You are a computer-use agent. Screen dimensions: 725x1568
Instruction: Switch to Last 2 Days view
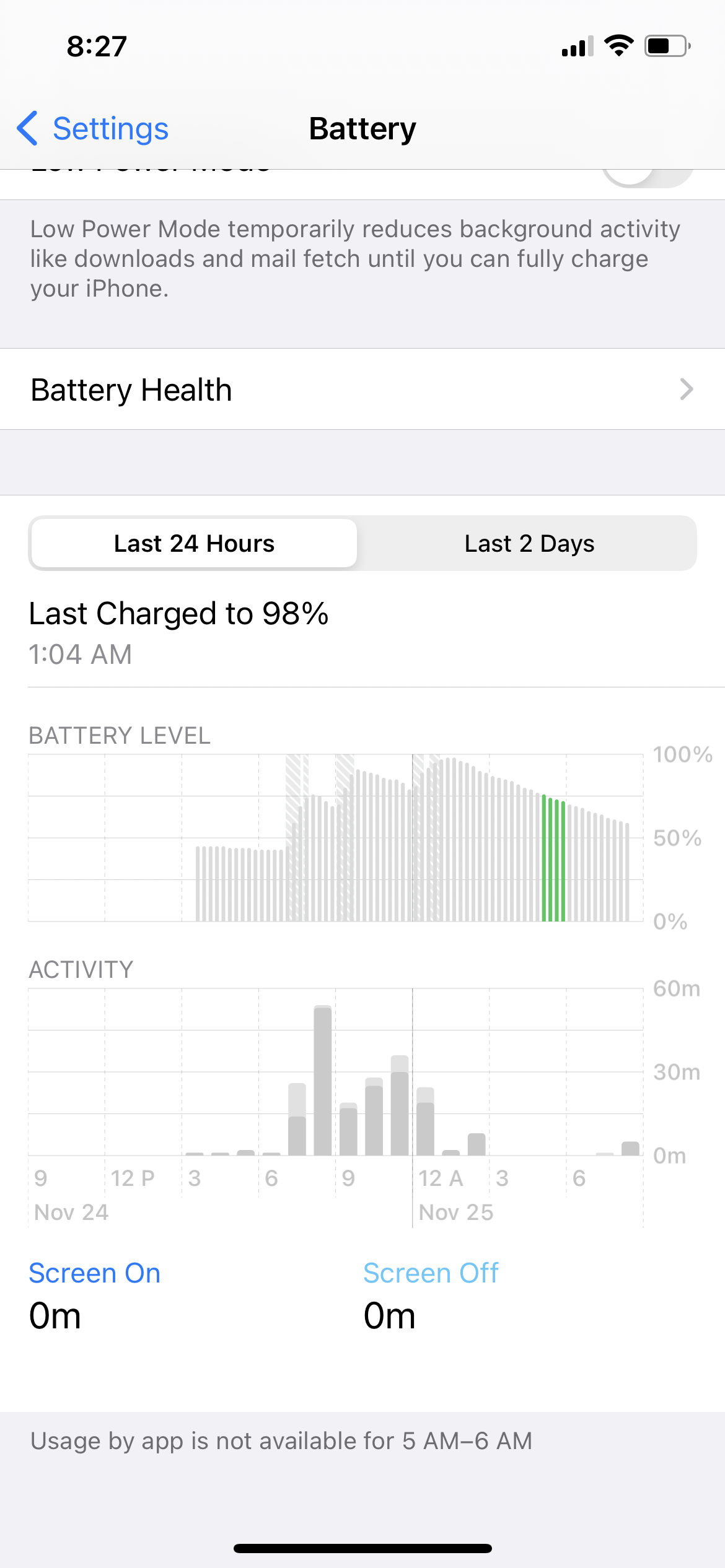(529, 544)
